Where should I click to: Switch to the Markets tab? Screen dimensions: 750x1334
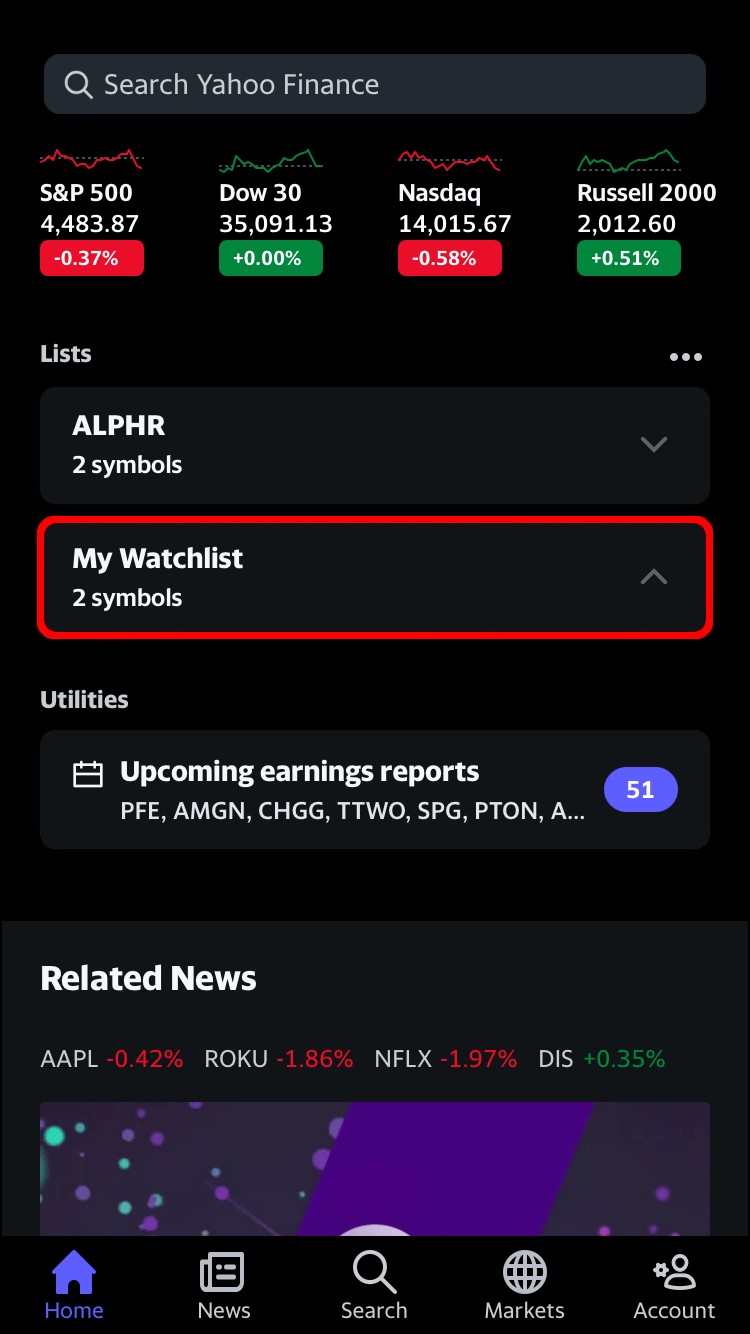pyautogui.click(x=524, y=1286)
